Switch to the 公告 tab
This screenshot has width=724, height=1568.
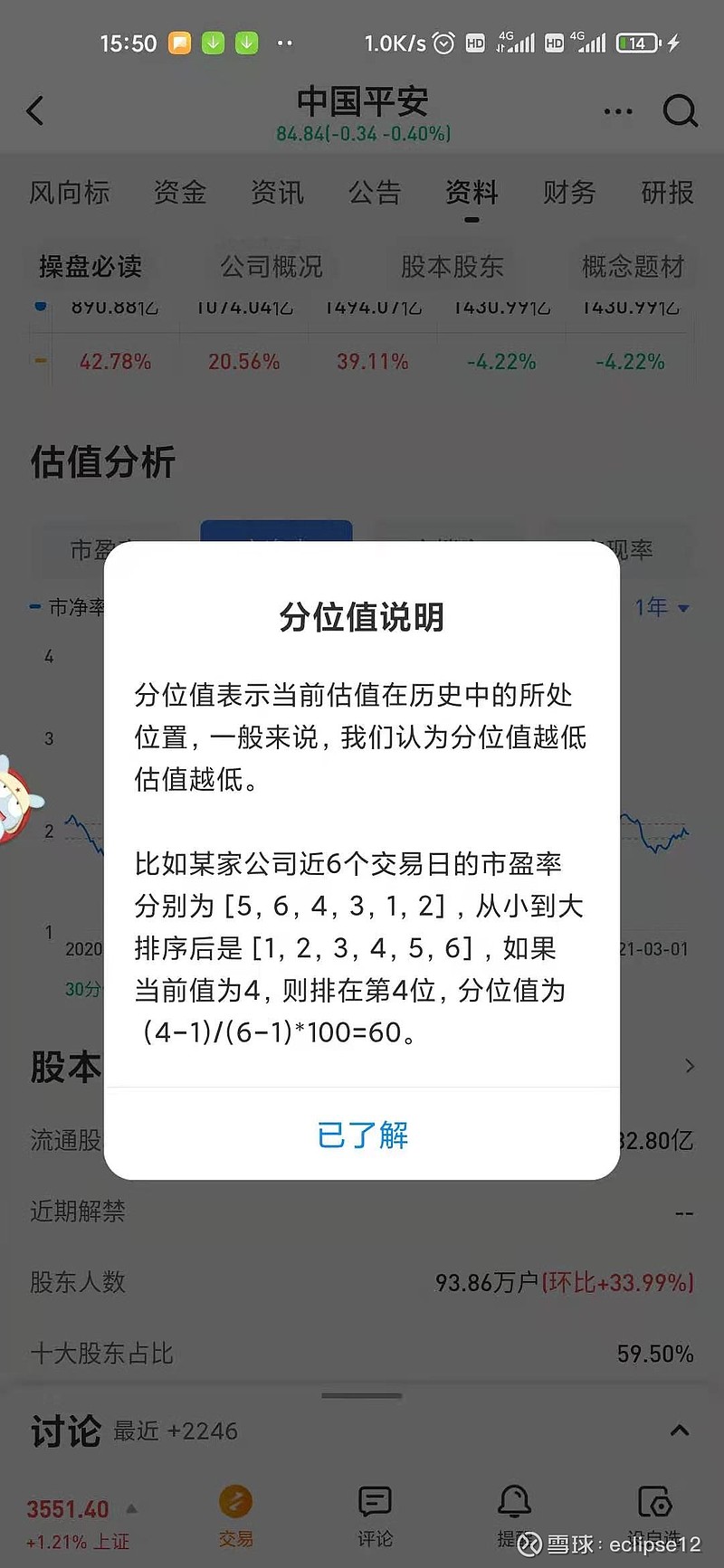[x=375, y=192]
